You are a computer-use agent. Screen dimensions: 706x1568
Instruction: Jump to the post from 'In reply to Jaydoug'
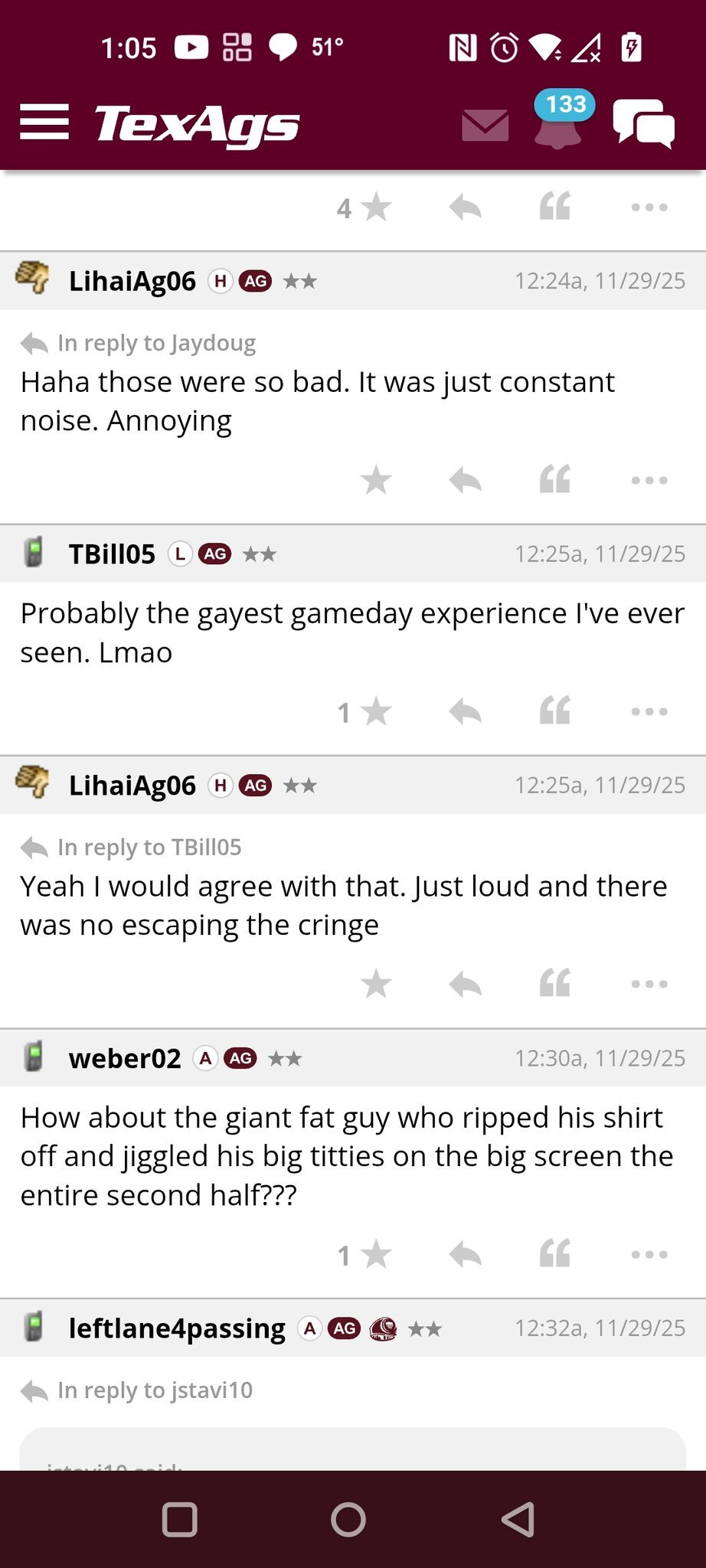pos(155,343)
